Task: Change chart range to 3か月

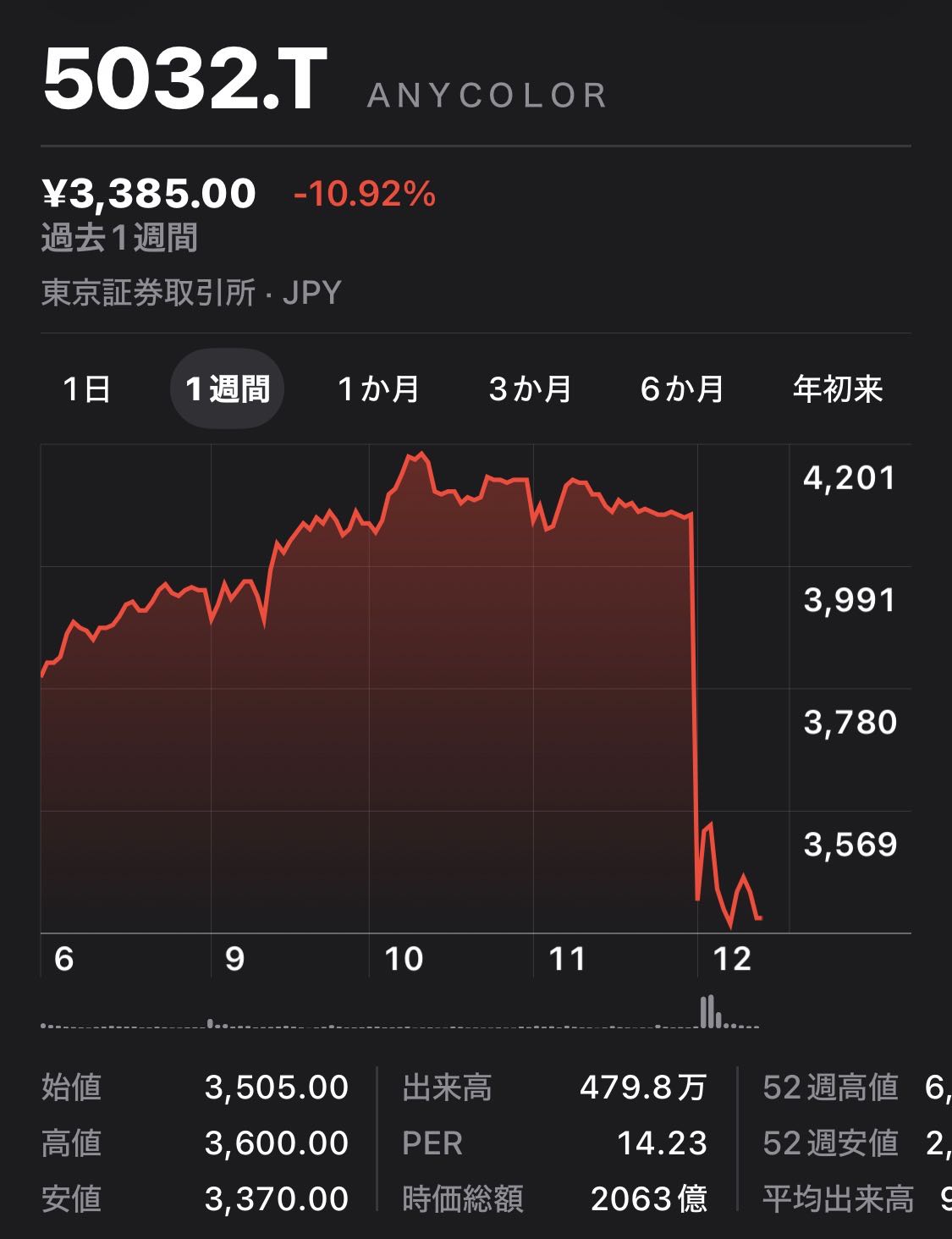Action: tap(531, 389)
